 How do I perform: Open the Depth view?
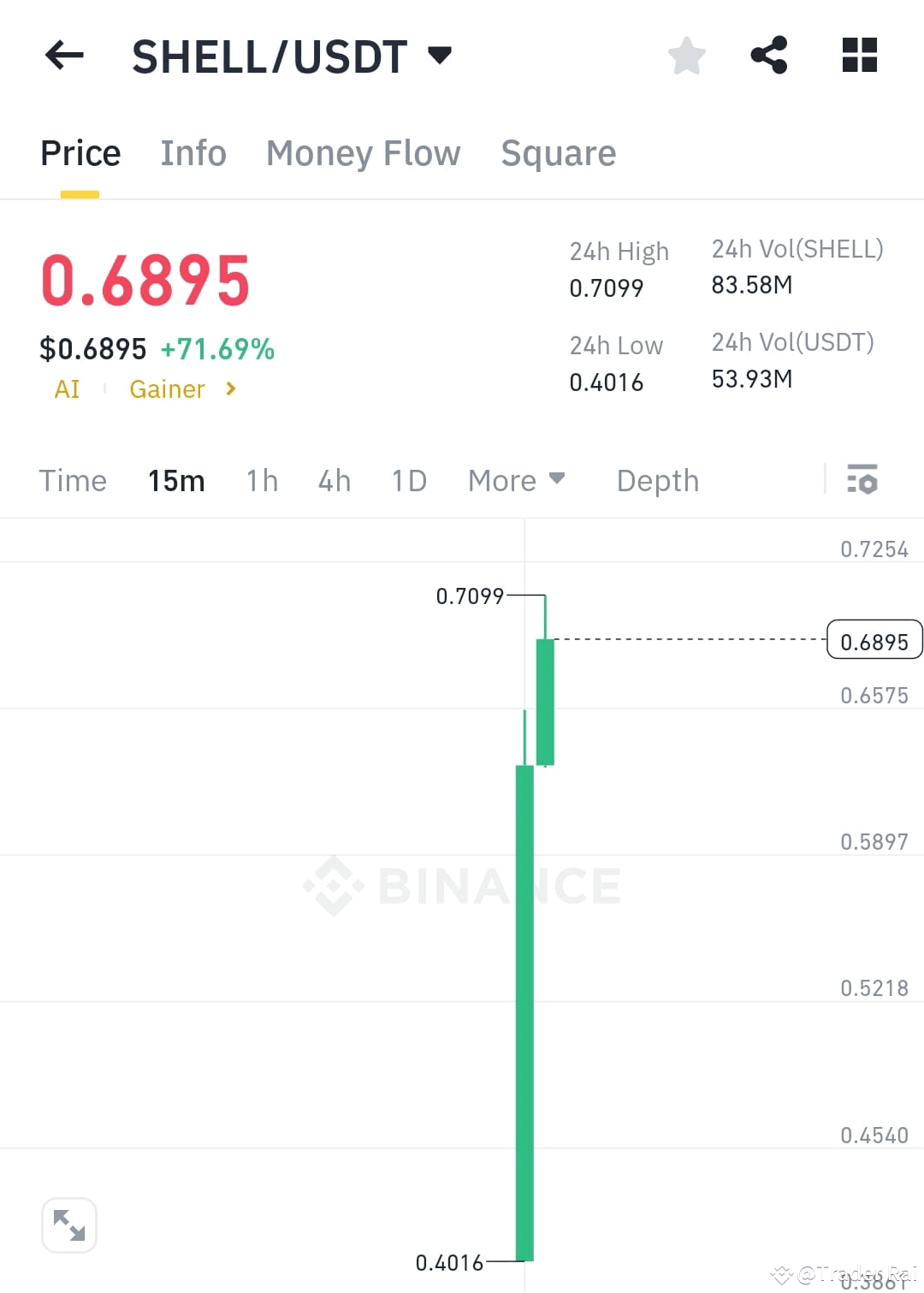656,480
